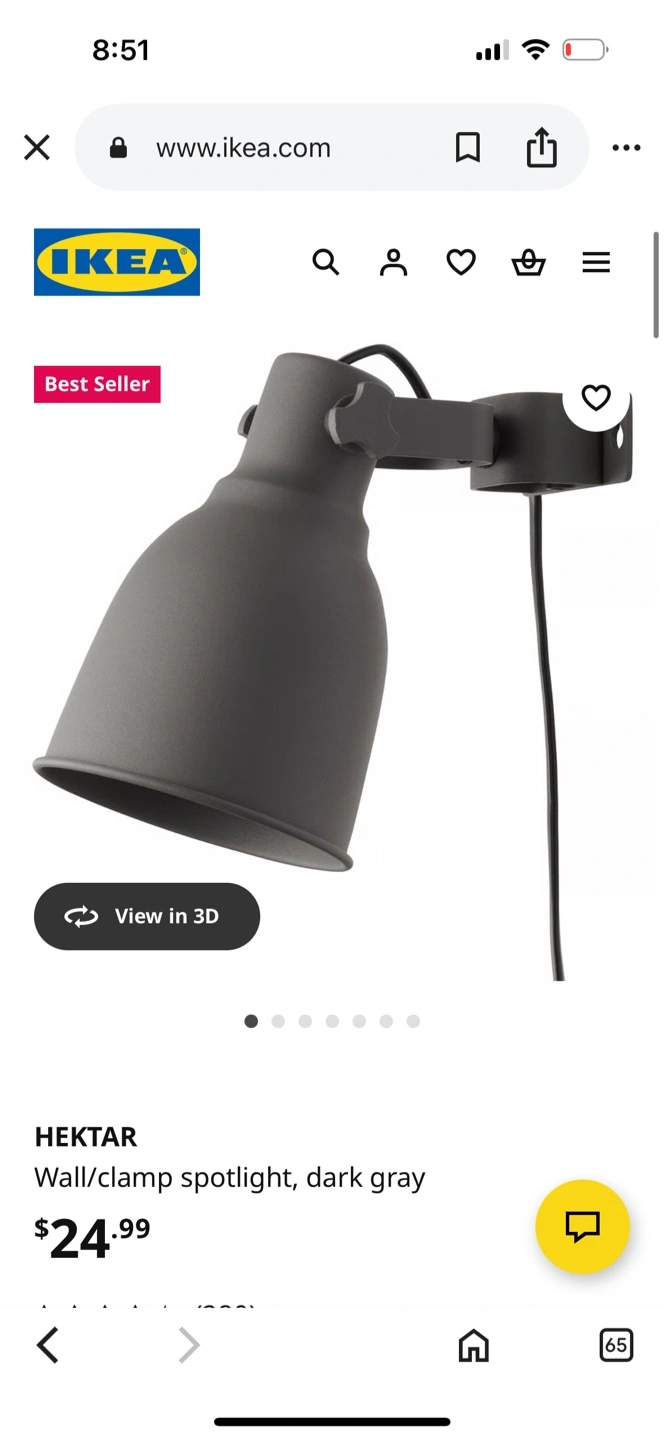Screen dimensions: 664x1440
Task: Open the account profile icon
Action: (393, 262)
